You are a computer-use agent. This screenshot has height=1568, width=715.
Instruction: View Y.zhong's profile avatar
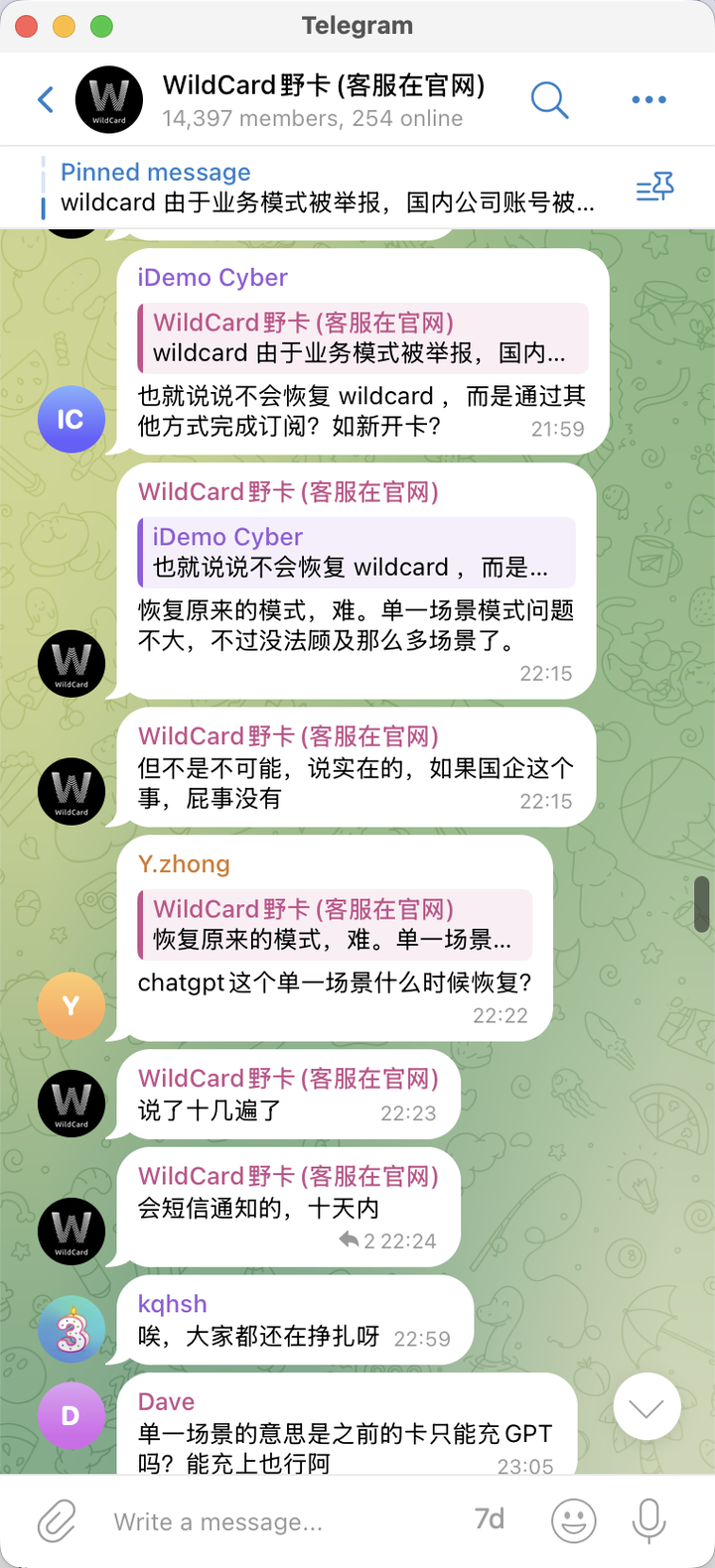point(71,1006)
